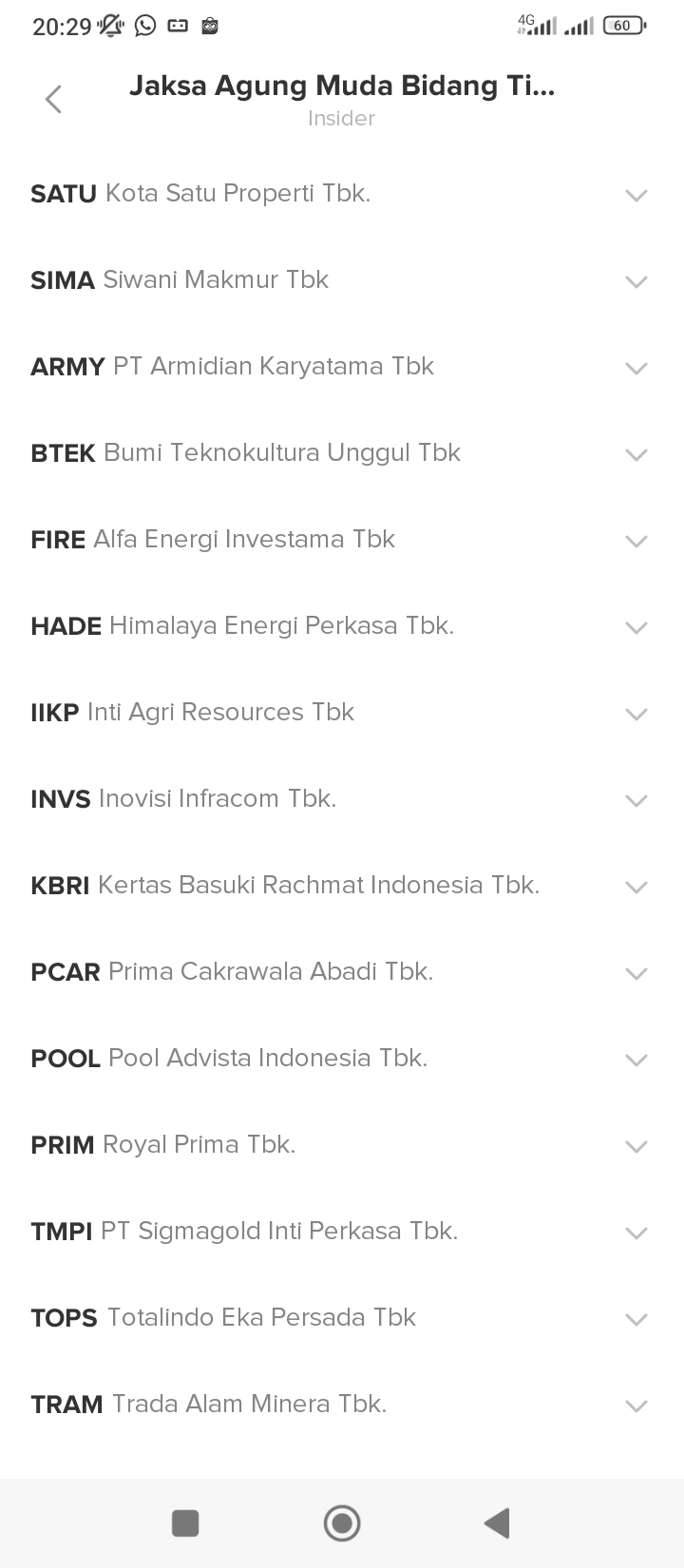Open recent apps with the square button
684x1568 pixels.
tap(185, 1522)
